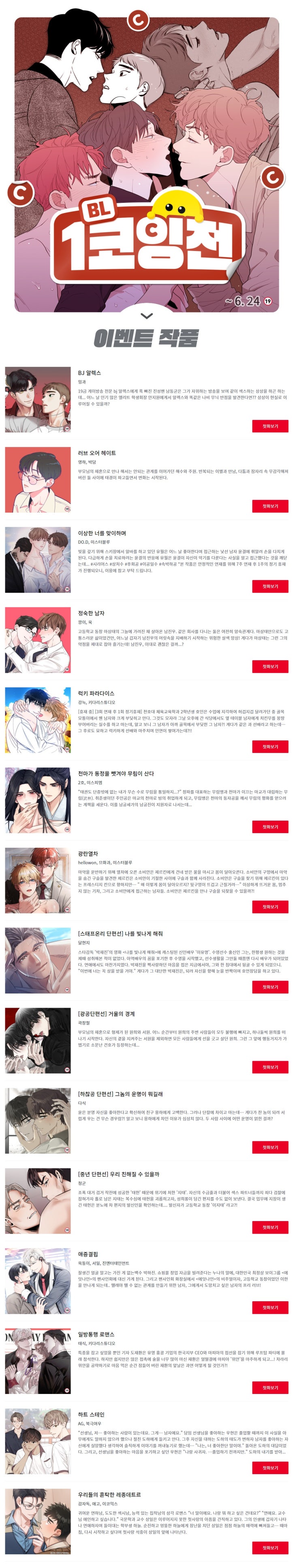301x1568 pixels.
Task: Open the 애중결핍 cover thumbnail
Action: point(38,1281)
